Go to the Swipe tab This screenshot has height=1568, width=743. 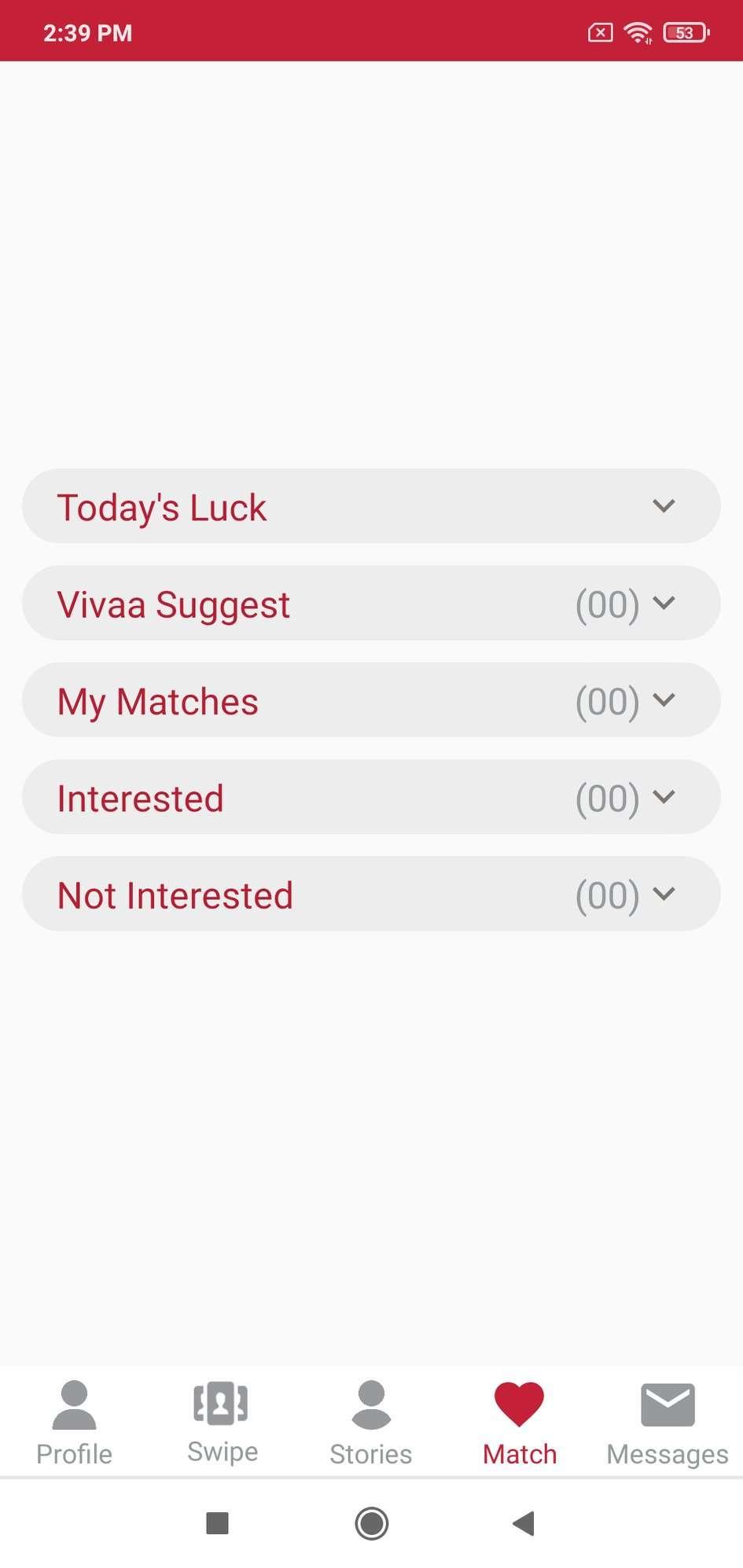click(223, 1423)
